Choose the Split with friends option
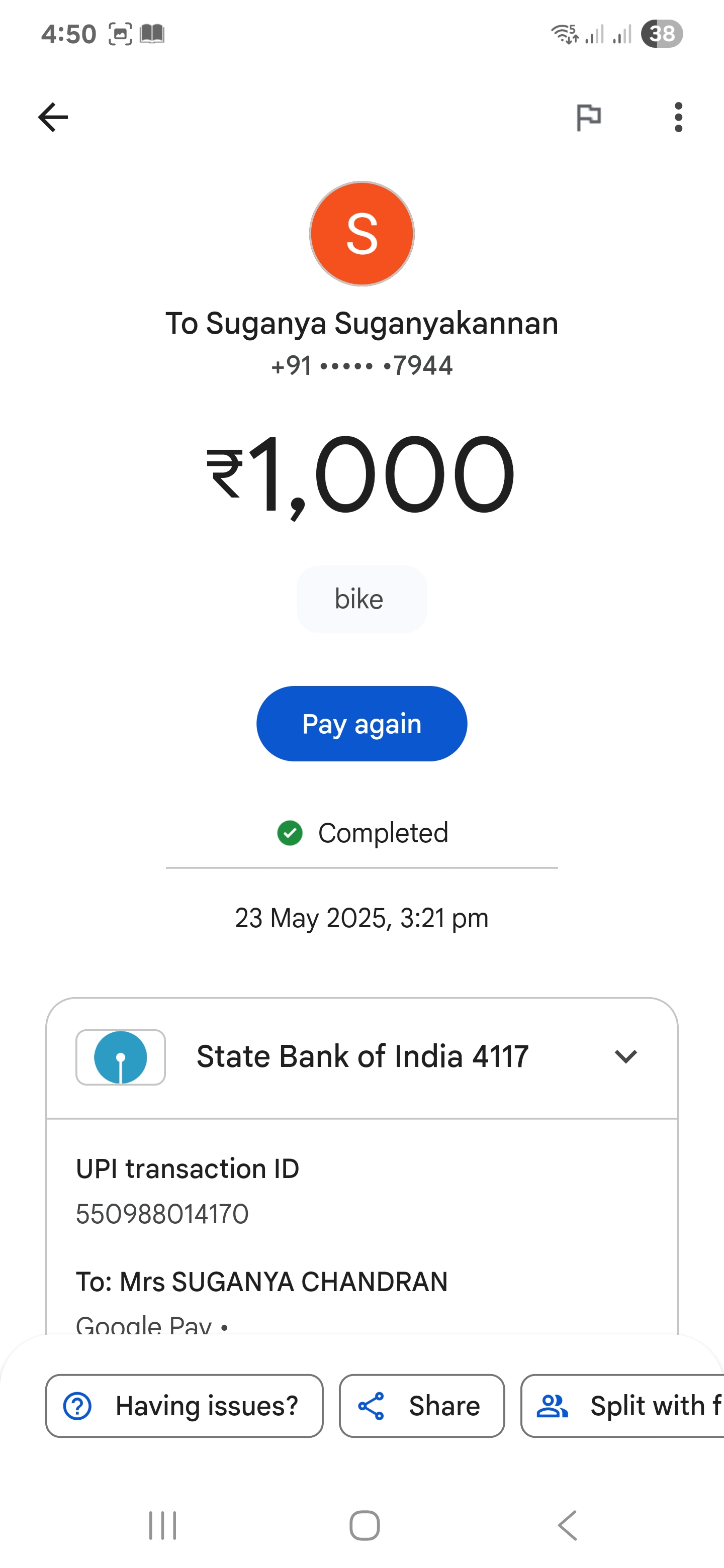Viewport: 724px width, 1568px height. coord(622,1406)
